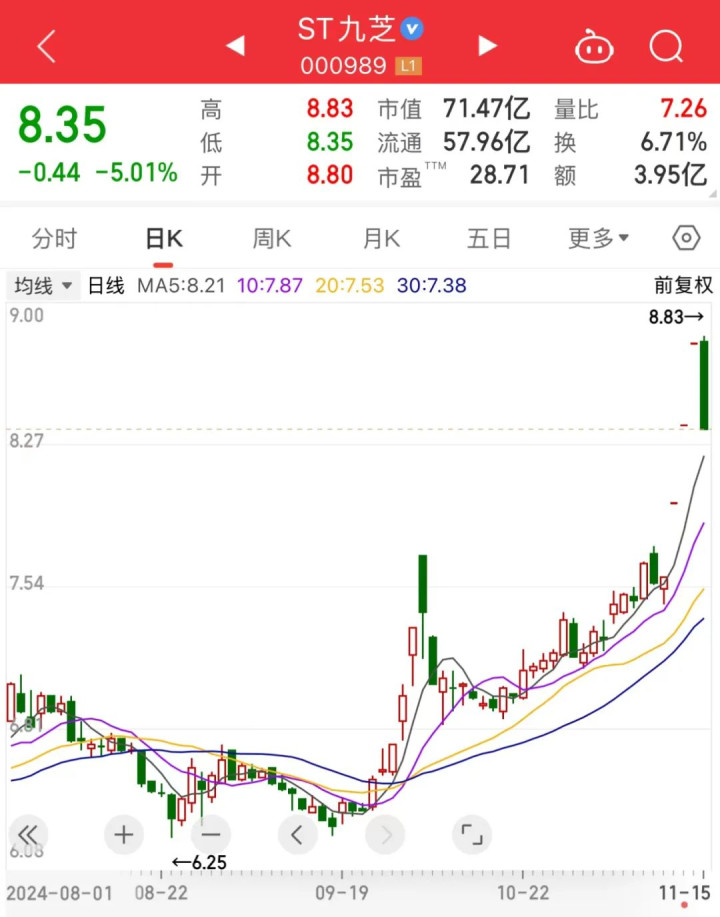Switch to the previous stock
The height and width of the screenshot is (917, 720).
[x=235, y=45]
